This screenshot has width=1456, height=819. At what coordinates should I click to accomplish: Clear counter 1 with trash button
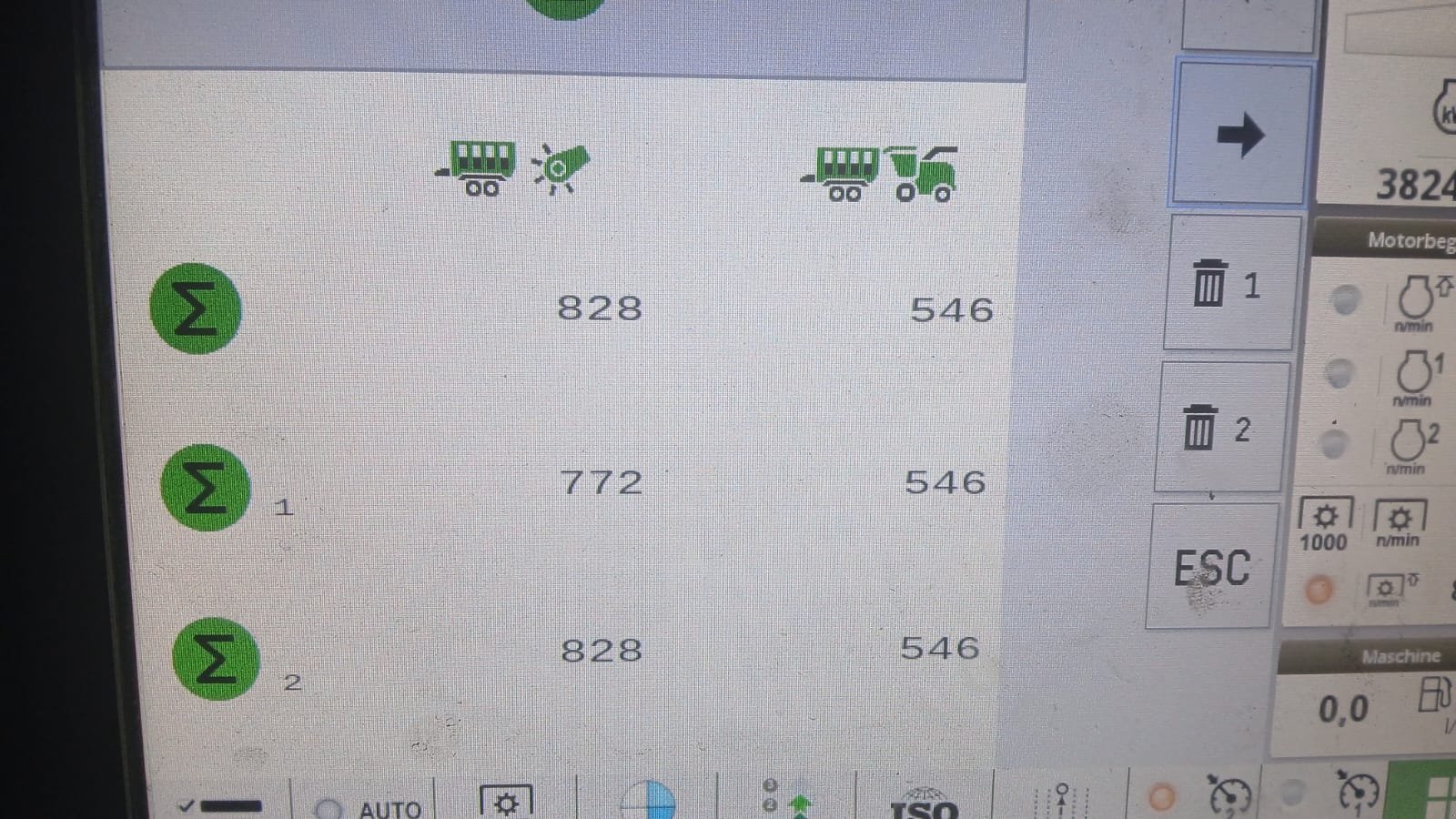1227,285
